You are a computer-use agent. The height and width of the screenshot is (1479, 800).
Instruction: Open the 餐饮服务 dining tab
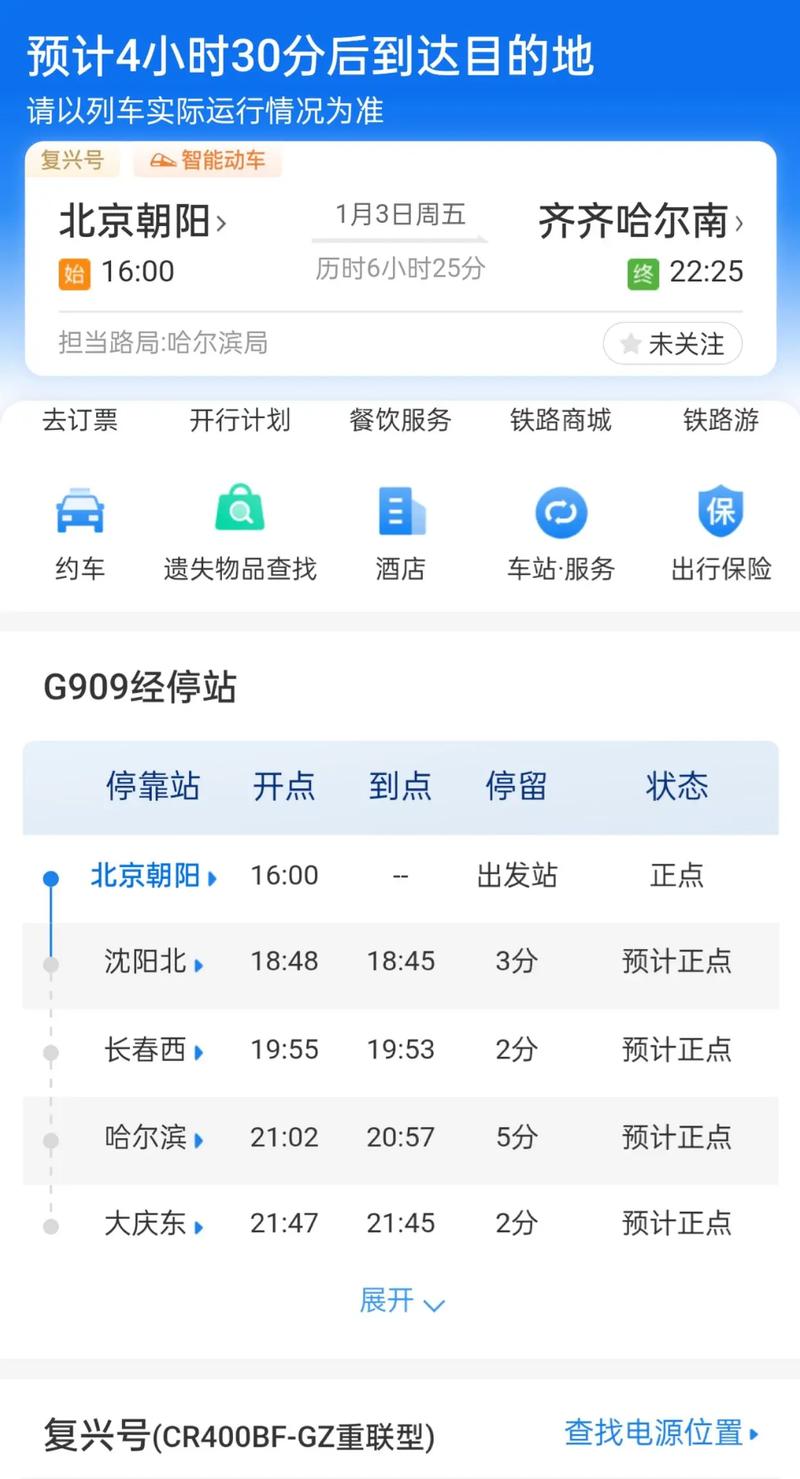pos(399,421)
